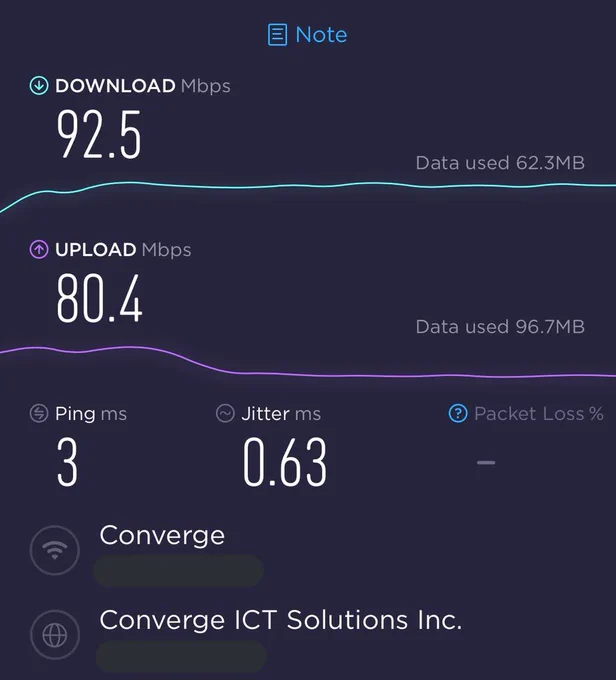Add a Note to this result
616x680 pixels.
(x=307, y=35)
